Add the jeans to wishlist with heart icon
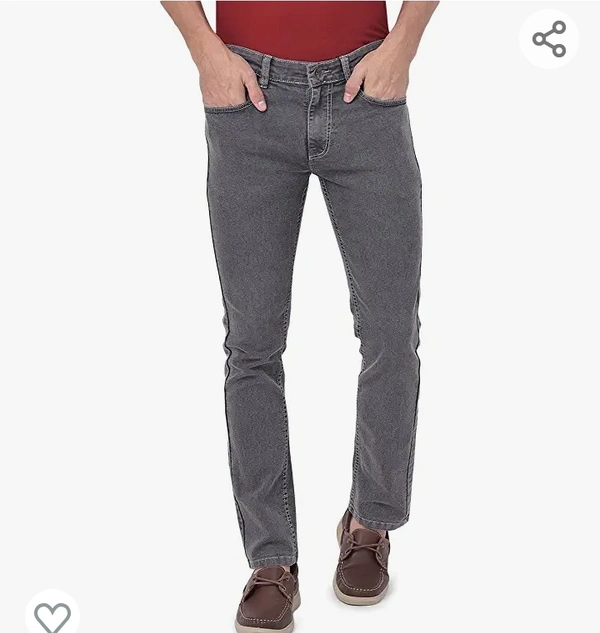Viewport: 600px width, 633px height. pos(52,614)
